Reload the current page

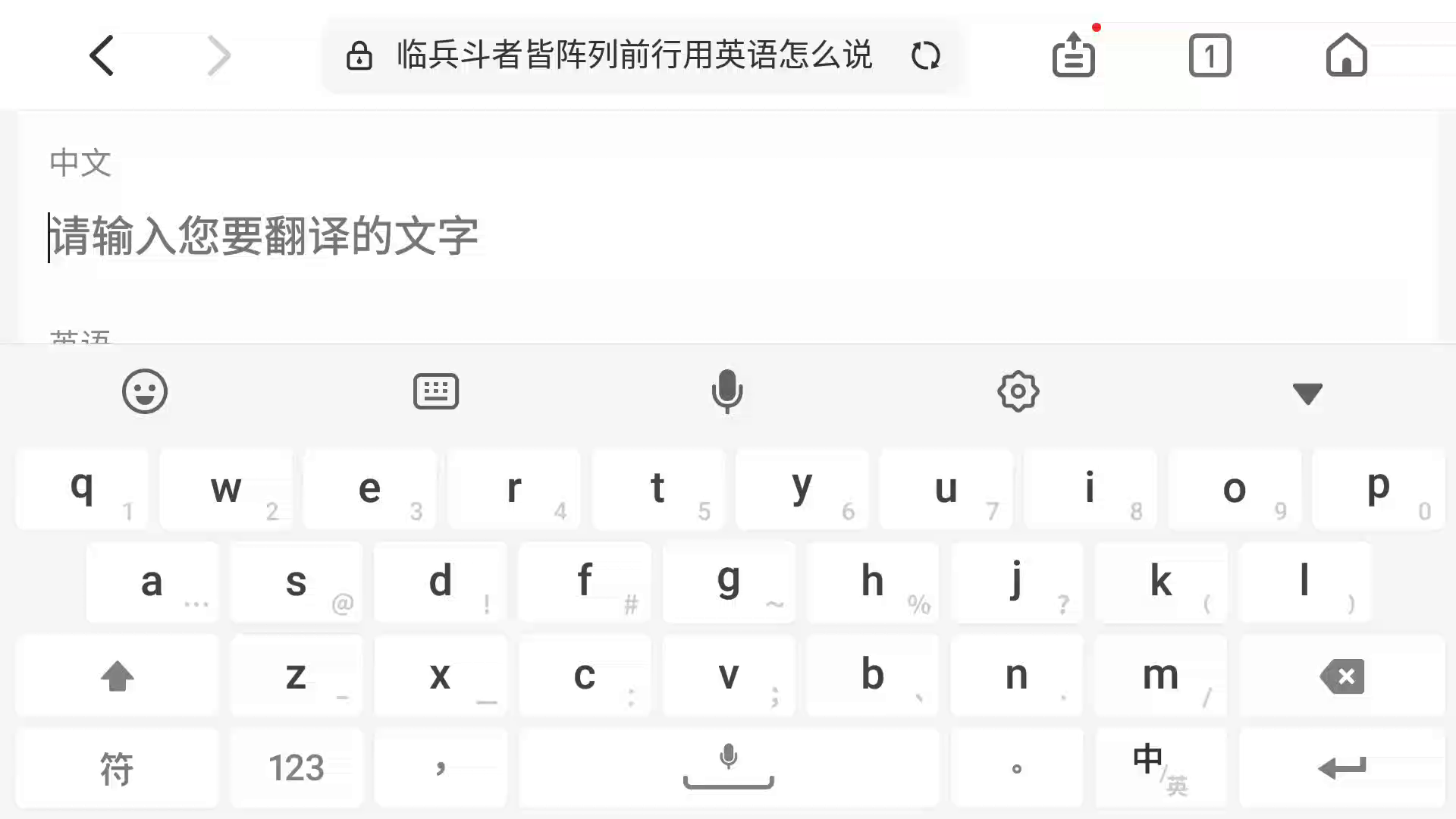925,55
